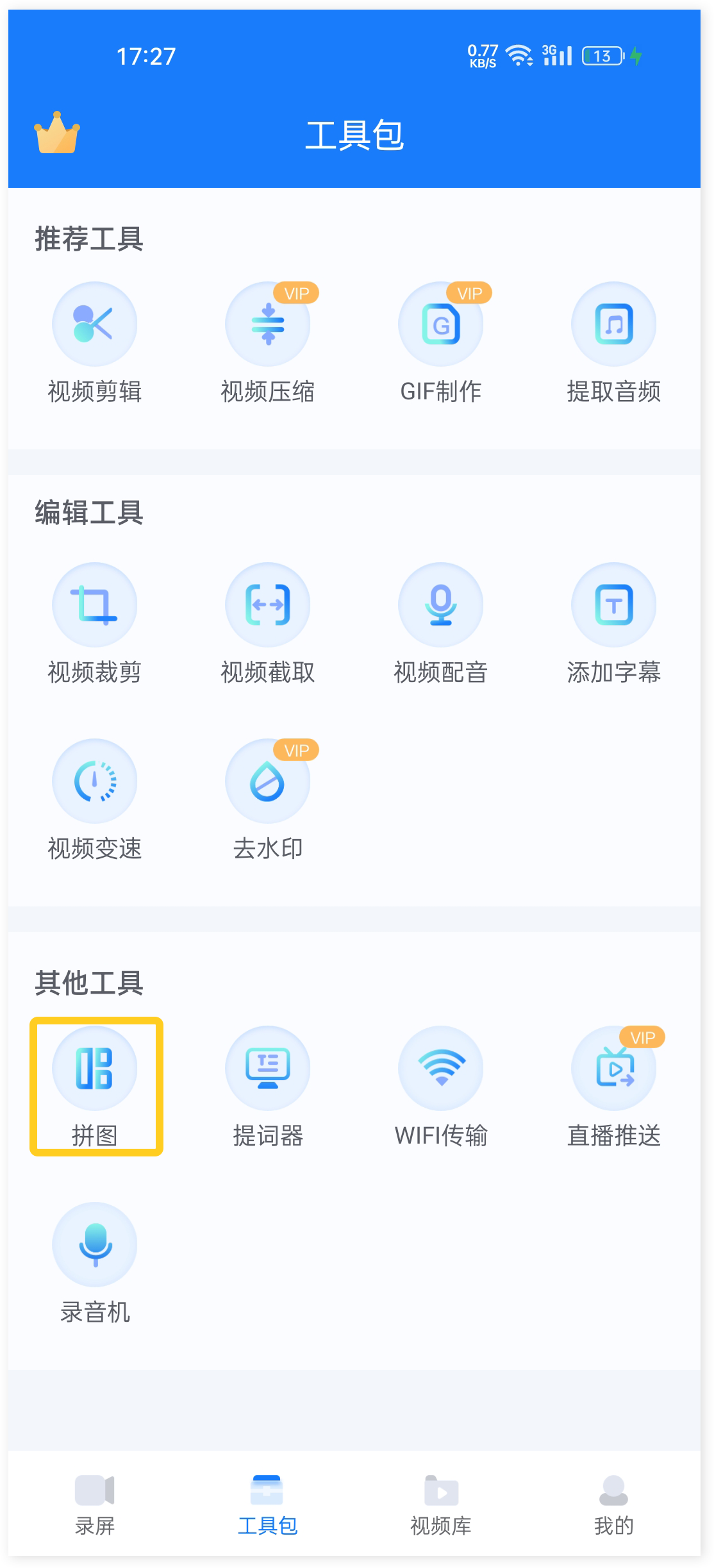The image size is (714, 1568).
Task: Switch to the 录屏 tab
Action: click(95, 1504)
